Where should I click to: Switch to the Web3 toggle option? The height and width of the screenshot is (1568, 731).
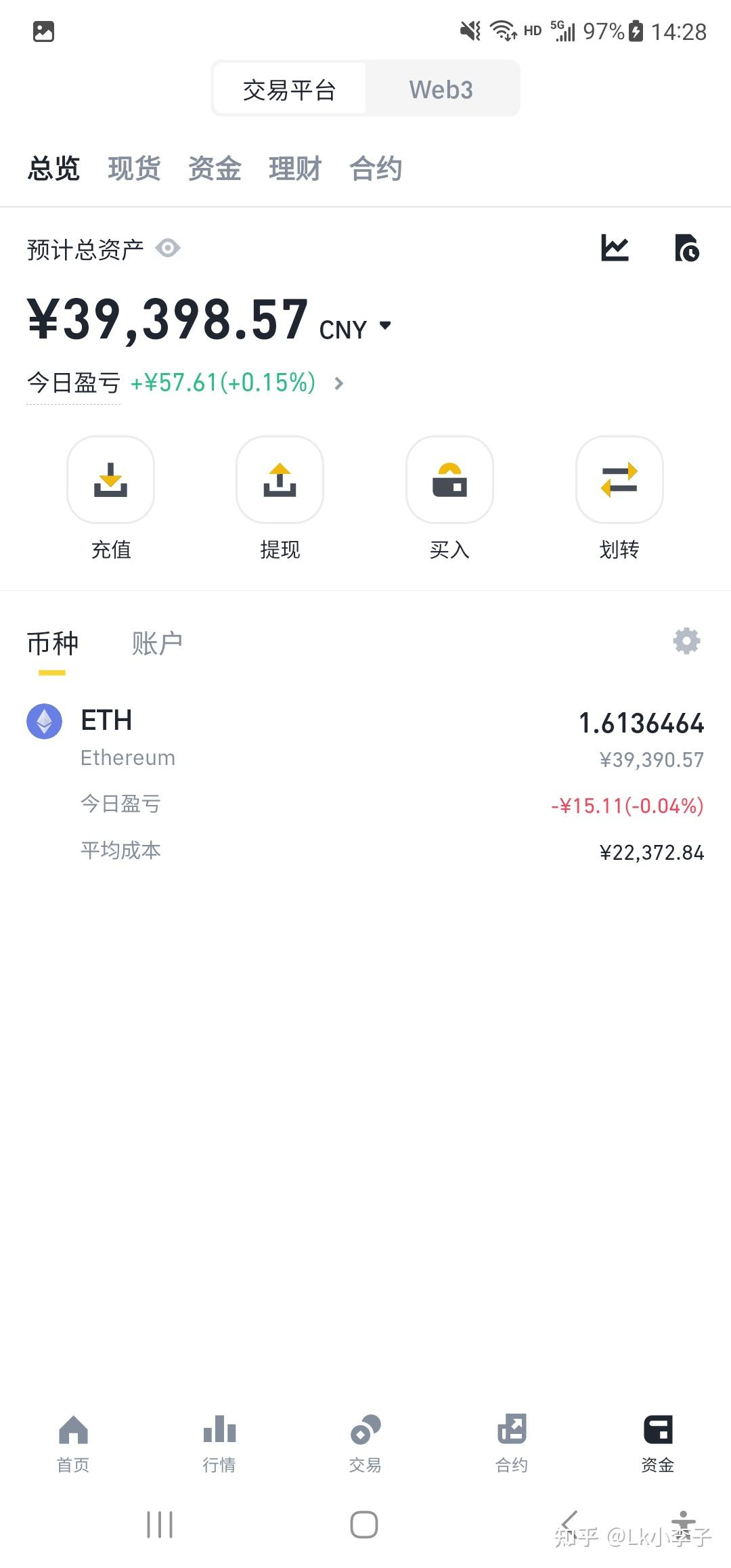pyautogui.click(x=441, y=89)
